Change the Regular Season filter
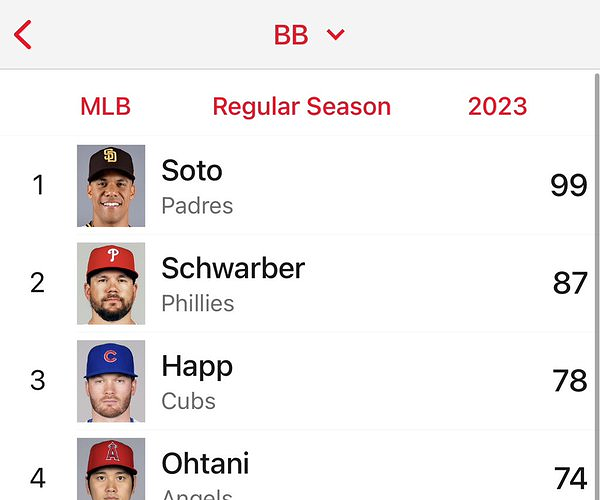600x500 pixels. [x=301, y=106]
